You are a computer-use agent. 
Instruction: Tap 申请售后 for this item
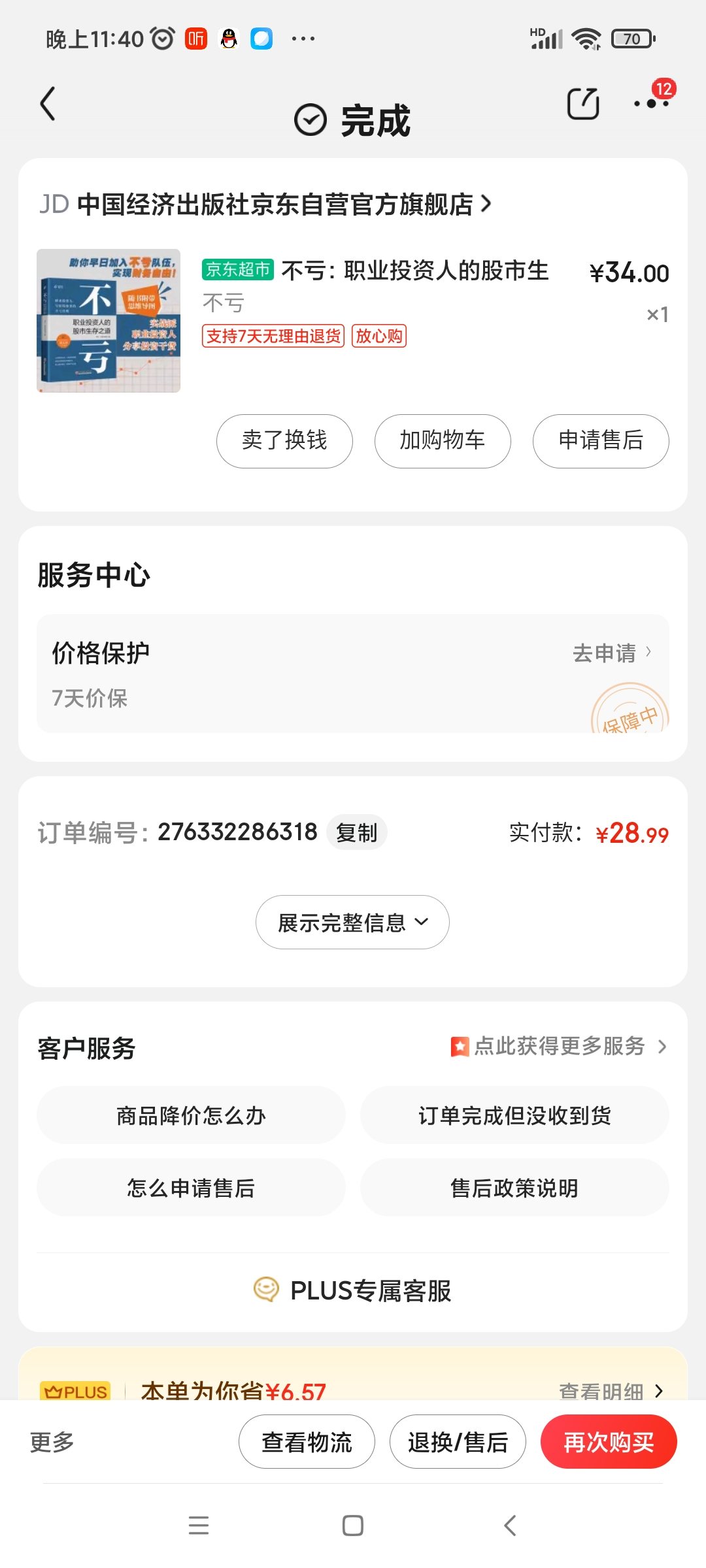tap(601, 441)
